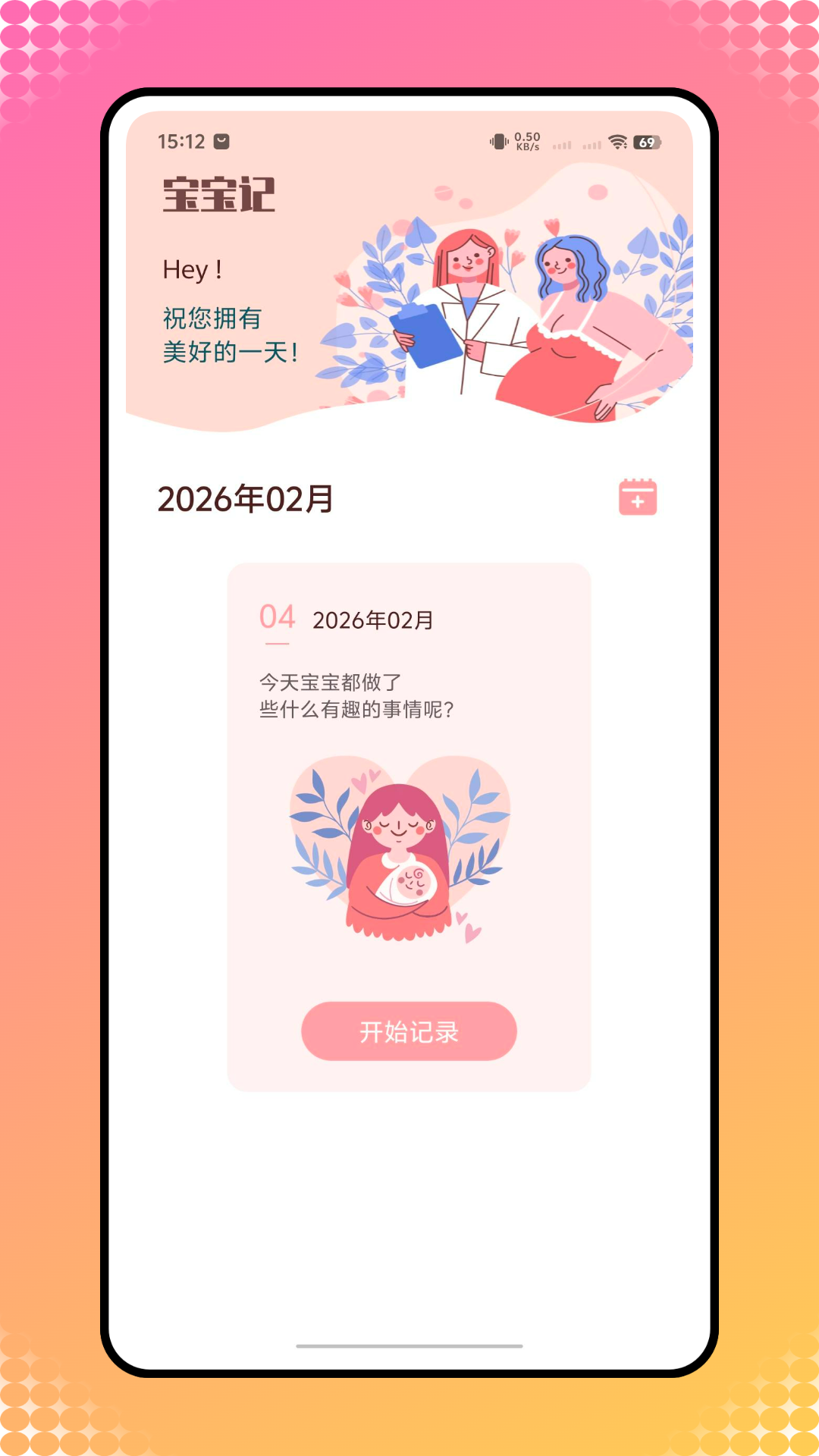Click the vibrate mode icon
Screen dimensions: 819x1456
click(499, 140)
